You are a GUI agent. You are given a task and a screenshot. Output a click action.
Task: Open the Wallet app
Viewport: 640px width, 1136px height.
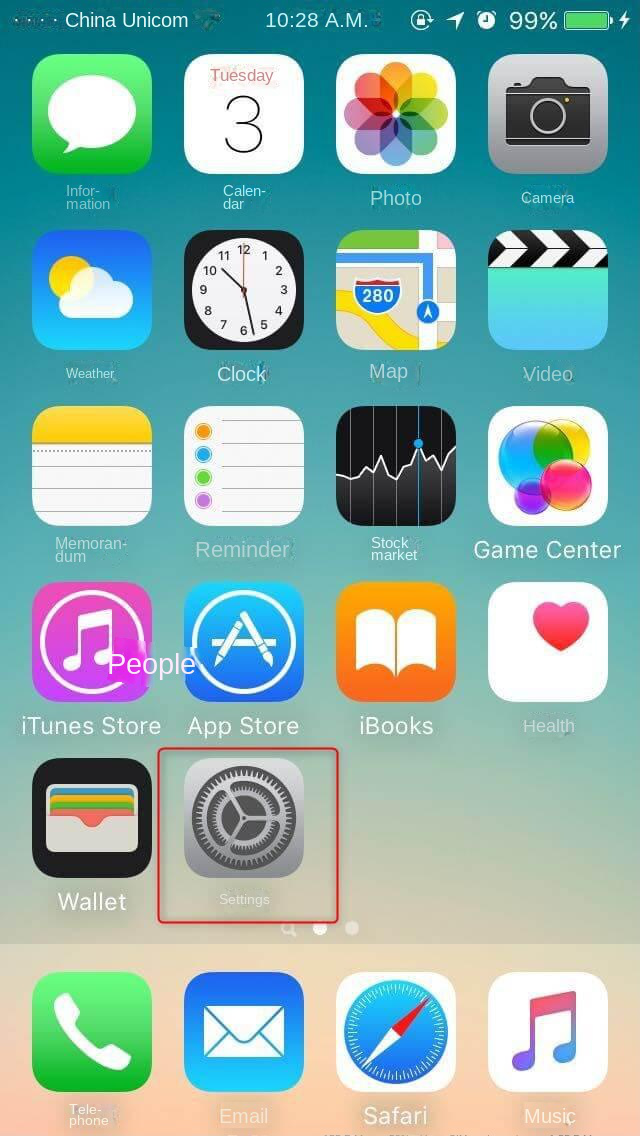(92, 817)
